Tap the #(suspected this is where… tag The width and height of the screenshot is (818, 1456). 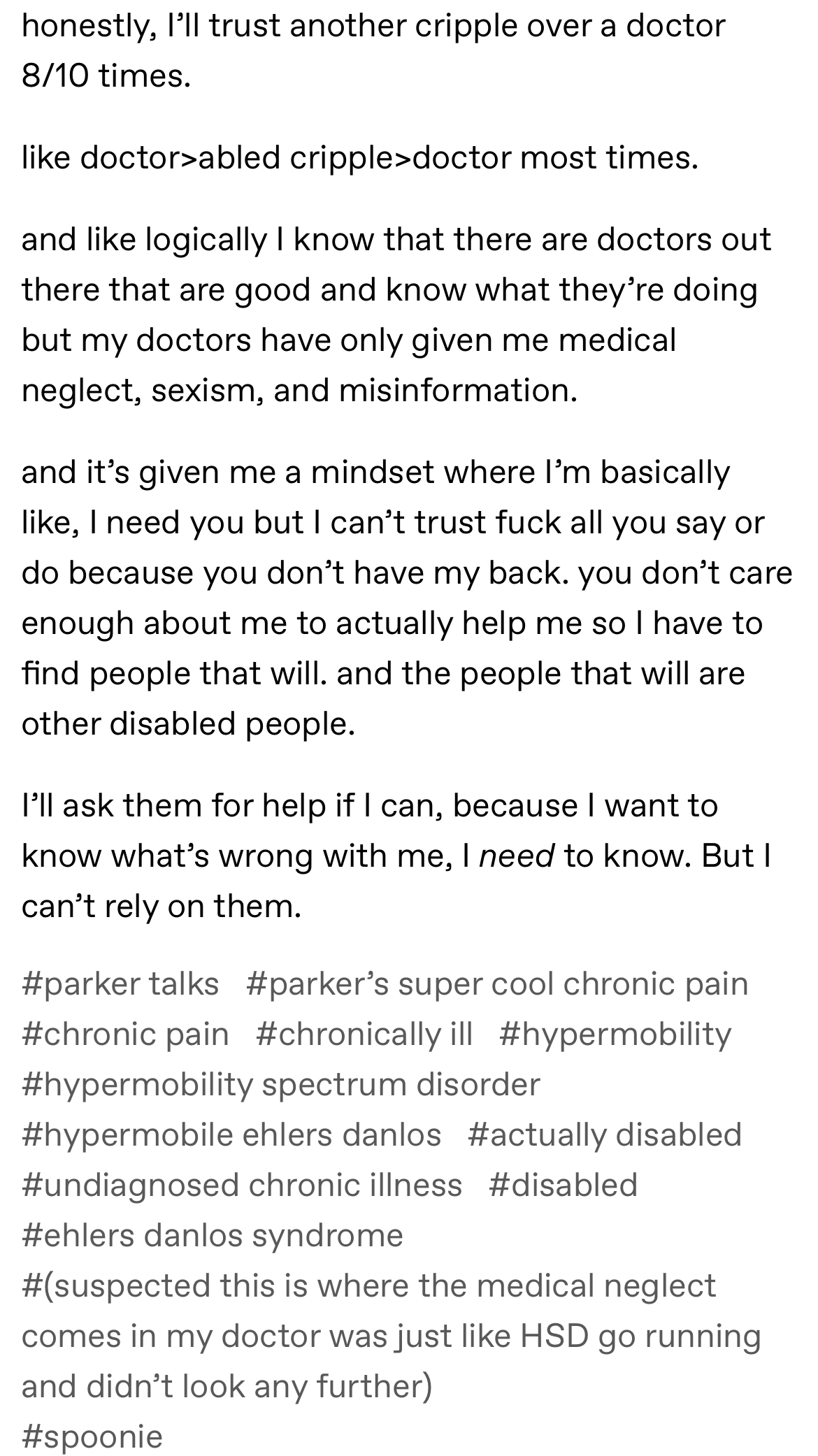pyautogui.click(x=392, y=1336)
